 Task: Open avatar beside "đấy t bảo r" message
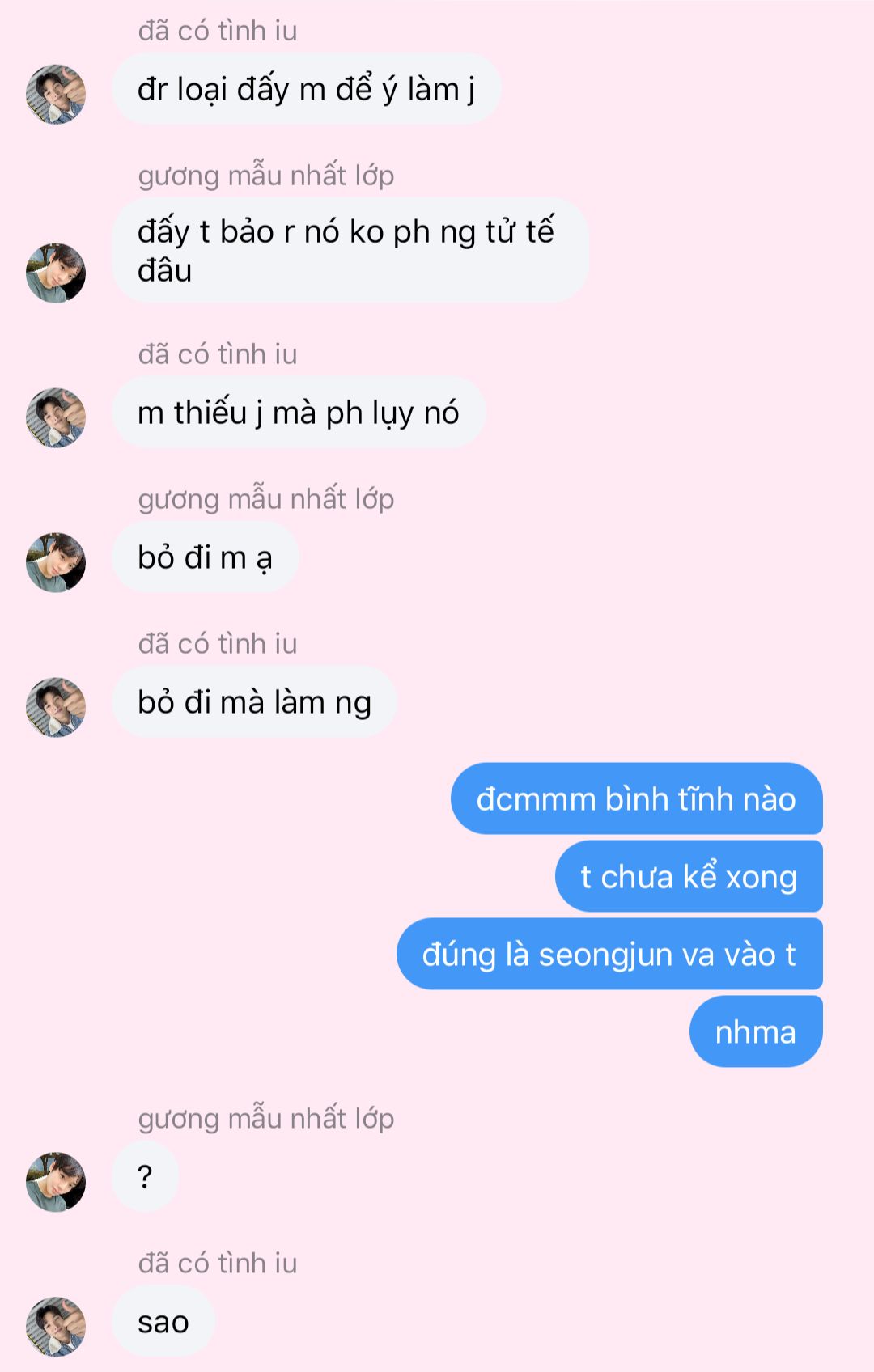click(x=56, y=273)
